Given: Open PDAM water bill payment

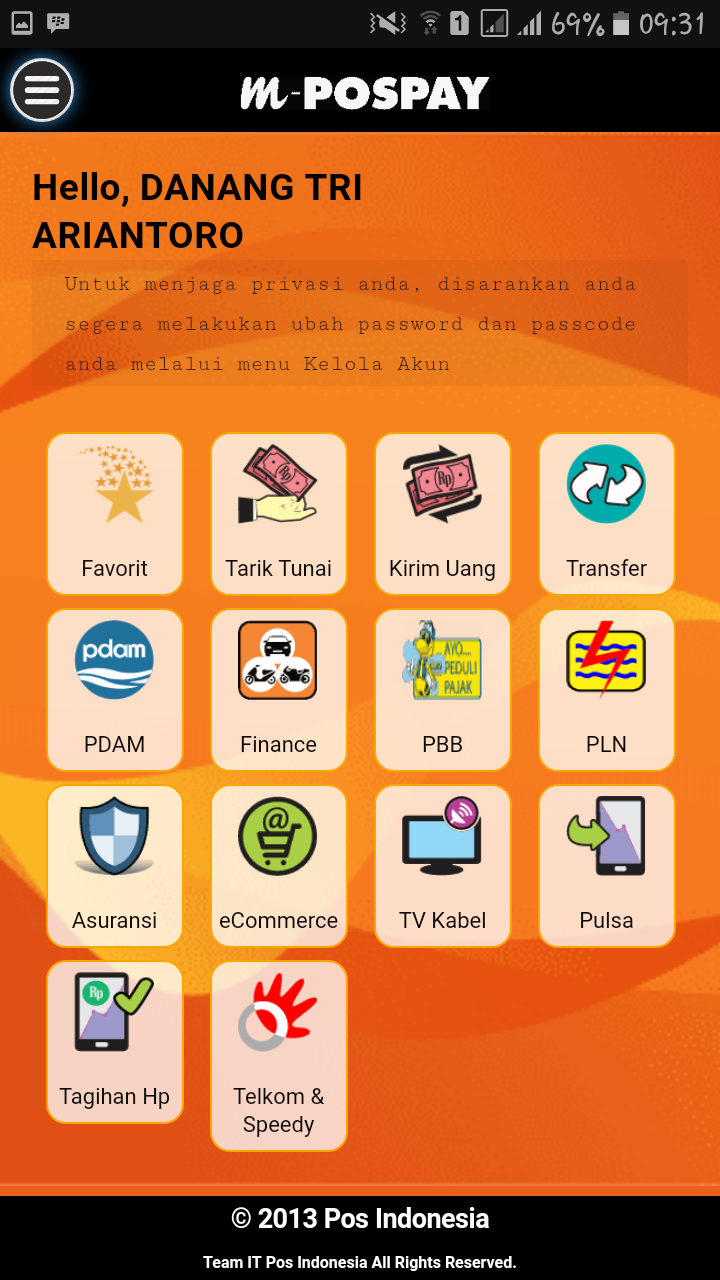Looking at the screenshot, I should click(114, 689).
